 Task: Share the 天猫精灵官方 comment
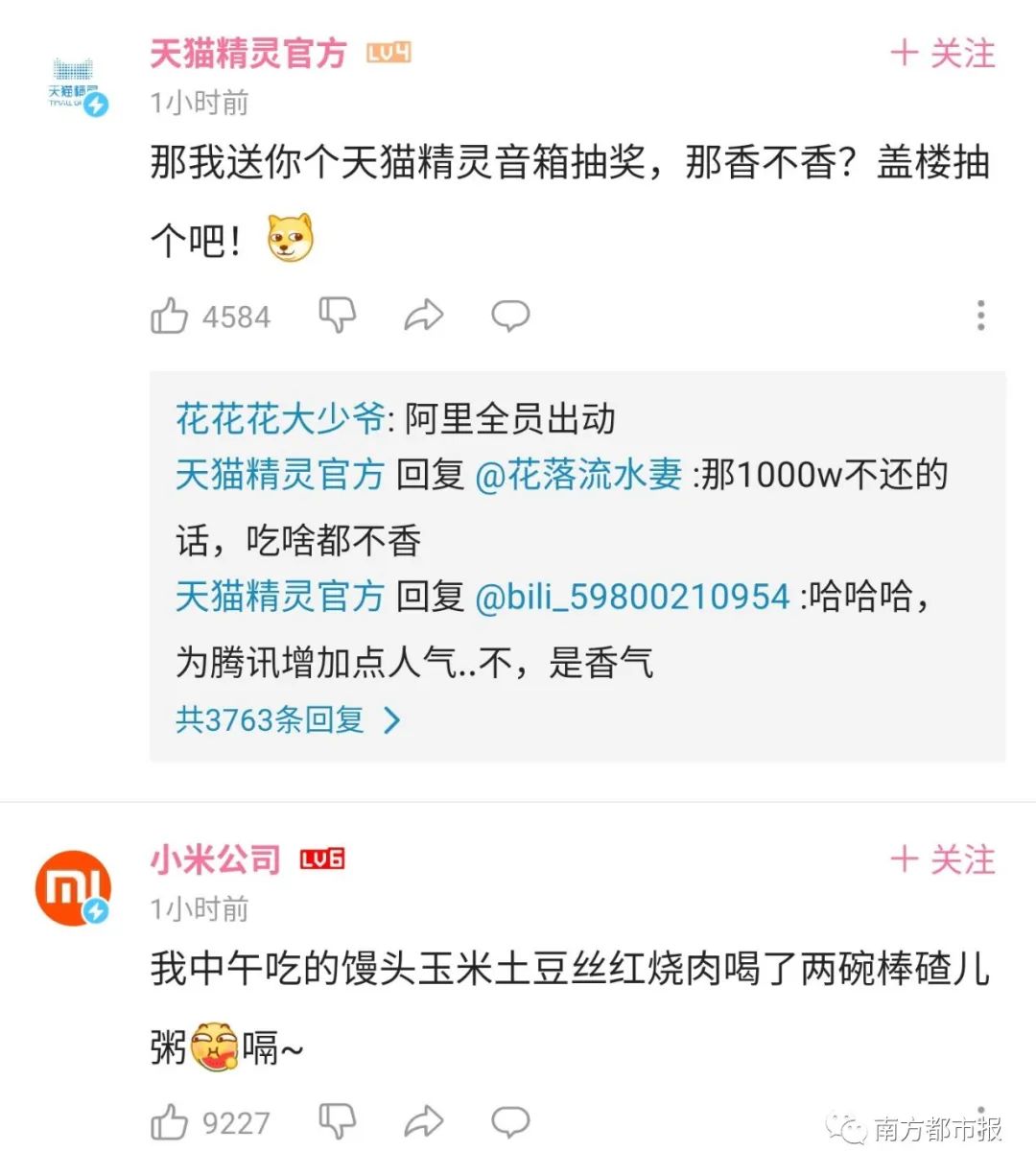[x=423, y=316]
